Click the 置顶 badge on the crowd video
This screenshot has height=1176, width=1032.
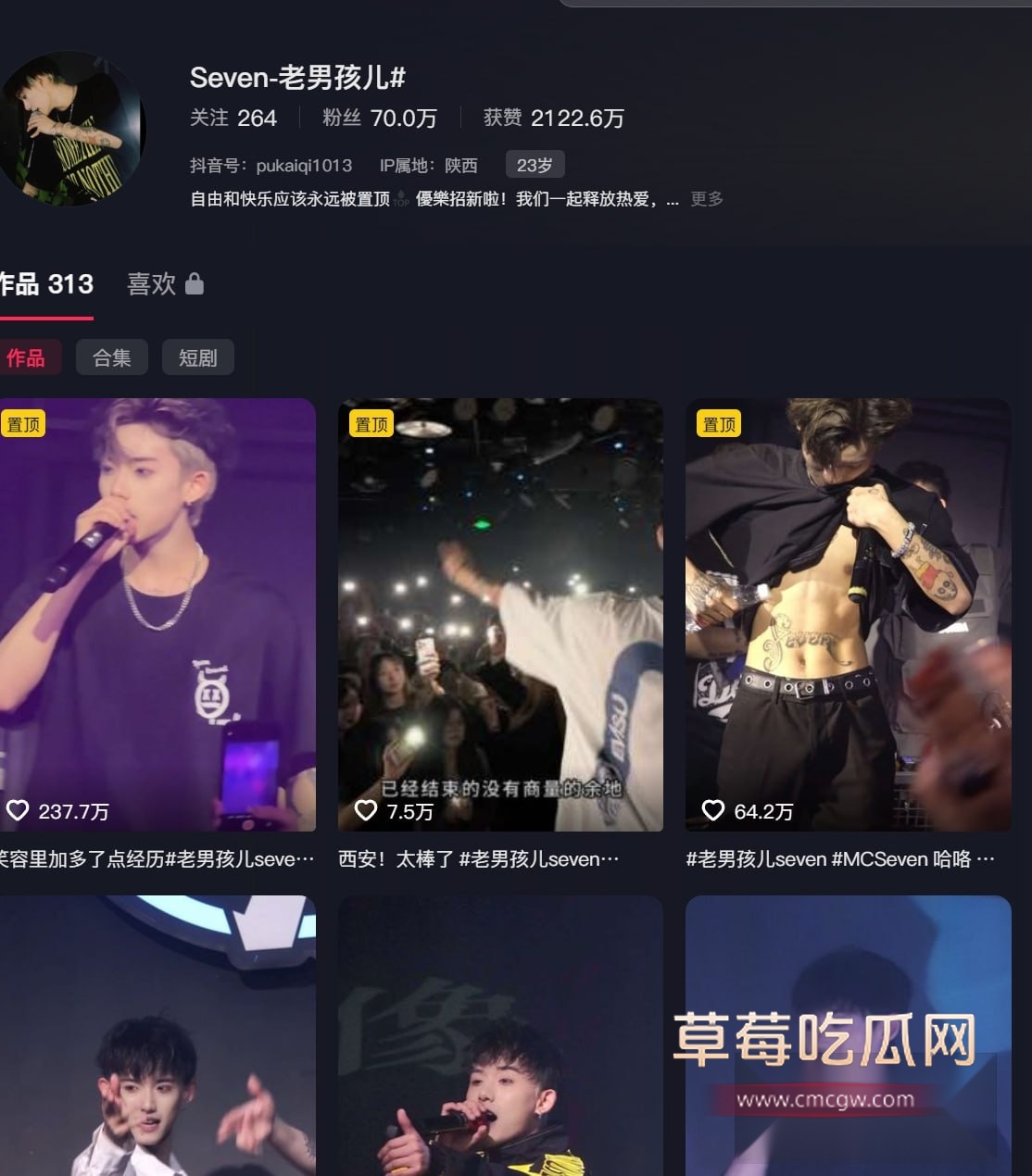(371, 423)
